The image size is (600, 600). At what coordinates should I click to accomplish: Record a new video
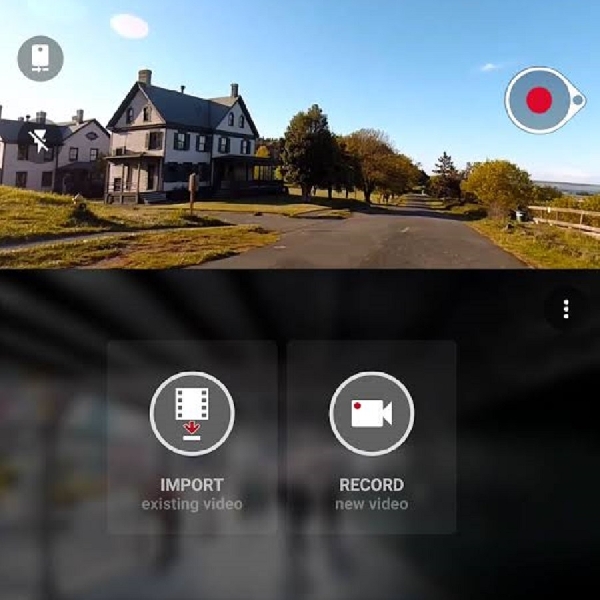(371, 437)
